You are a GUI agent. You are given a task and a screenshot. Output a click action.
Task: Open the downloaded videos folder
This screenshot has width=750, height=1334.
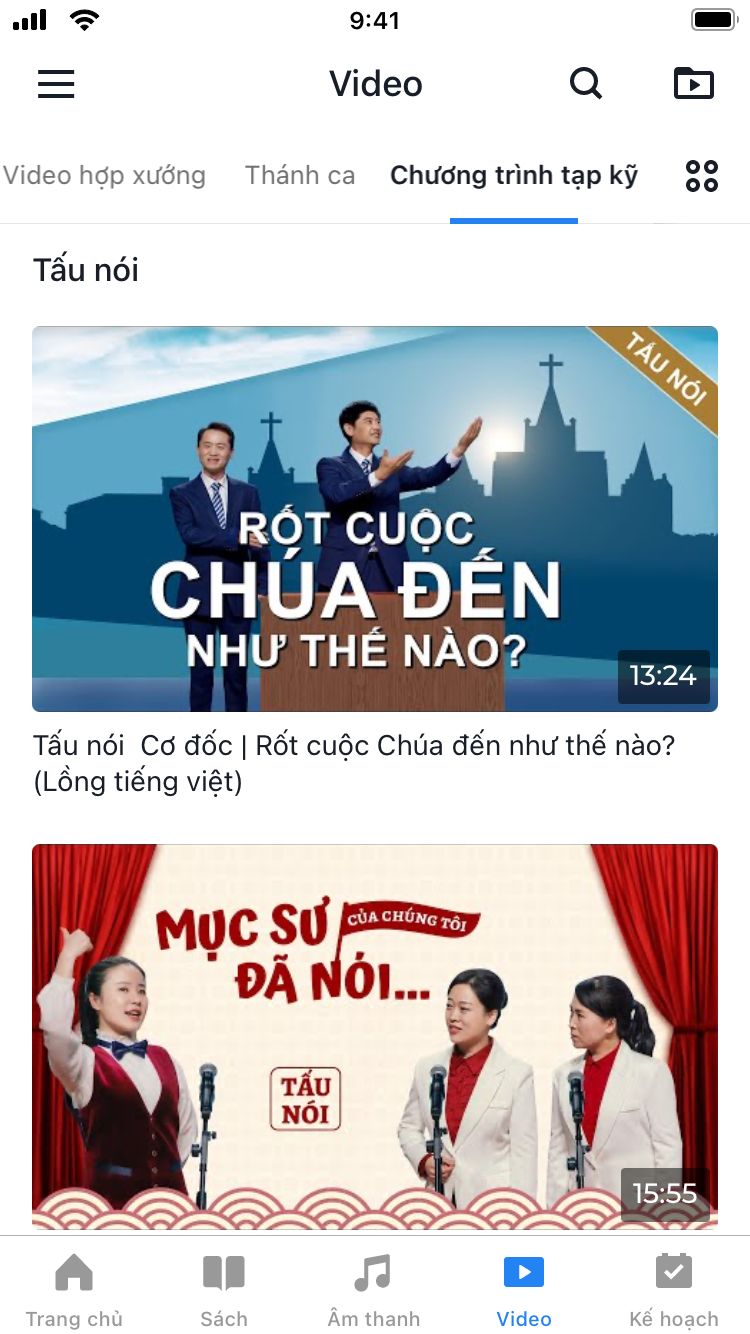[694, 84]
